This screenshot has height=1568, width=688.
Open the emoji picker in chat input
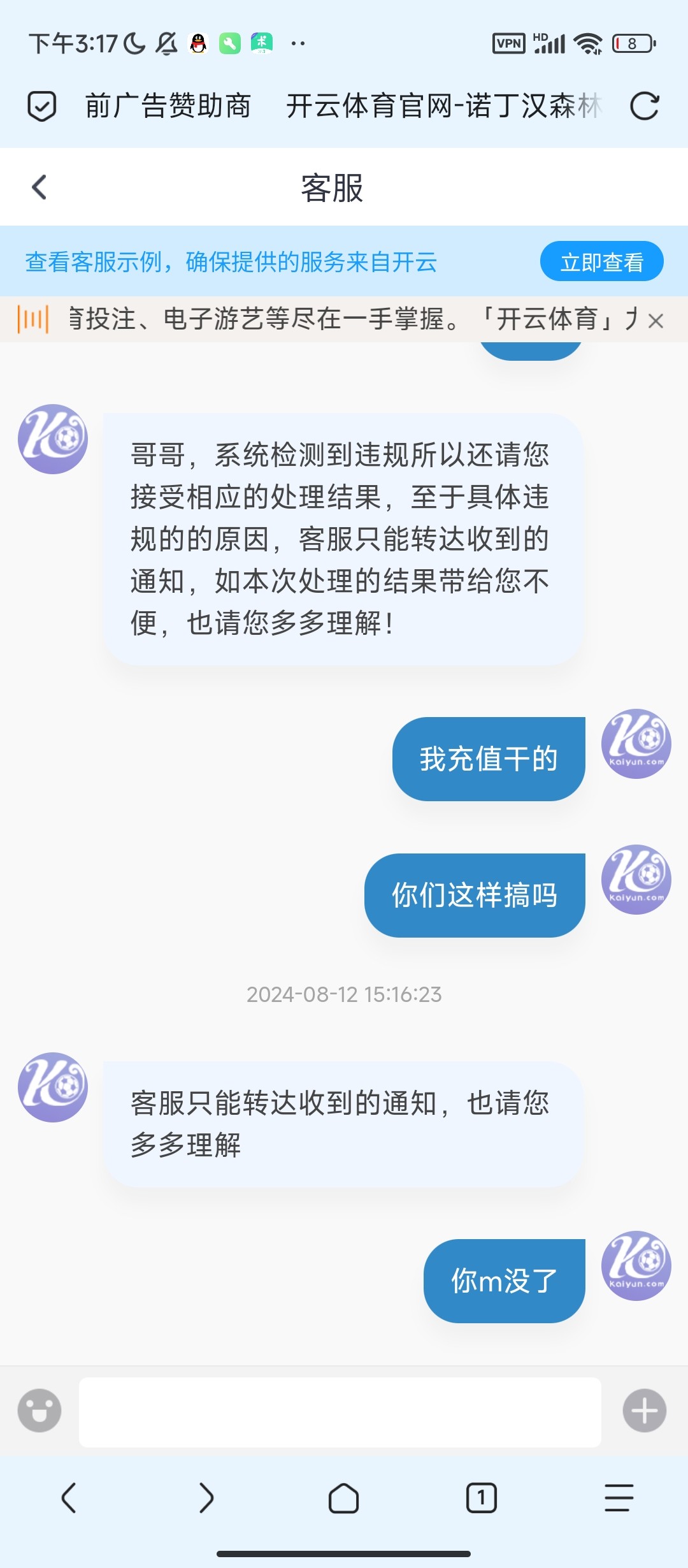tap(39, 1409)
